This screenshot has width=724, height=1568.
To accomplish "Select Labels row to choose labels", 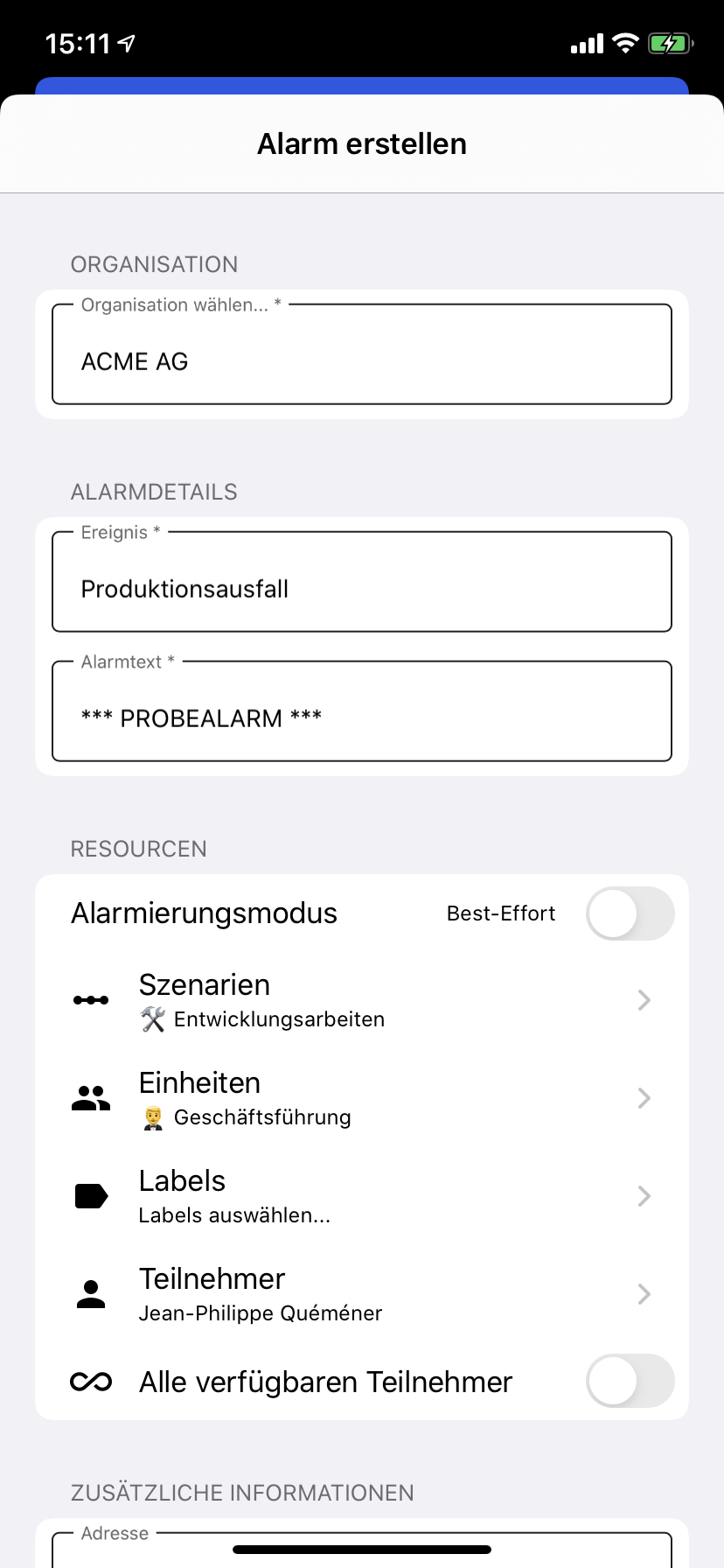I will [362, 1196].
